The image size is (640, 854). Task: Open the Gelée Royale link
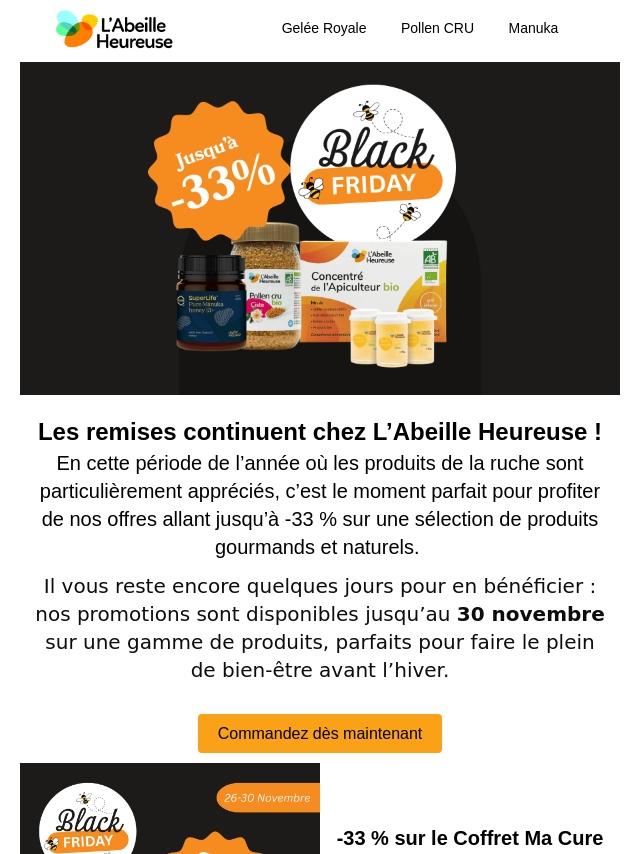324,28
